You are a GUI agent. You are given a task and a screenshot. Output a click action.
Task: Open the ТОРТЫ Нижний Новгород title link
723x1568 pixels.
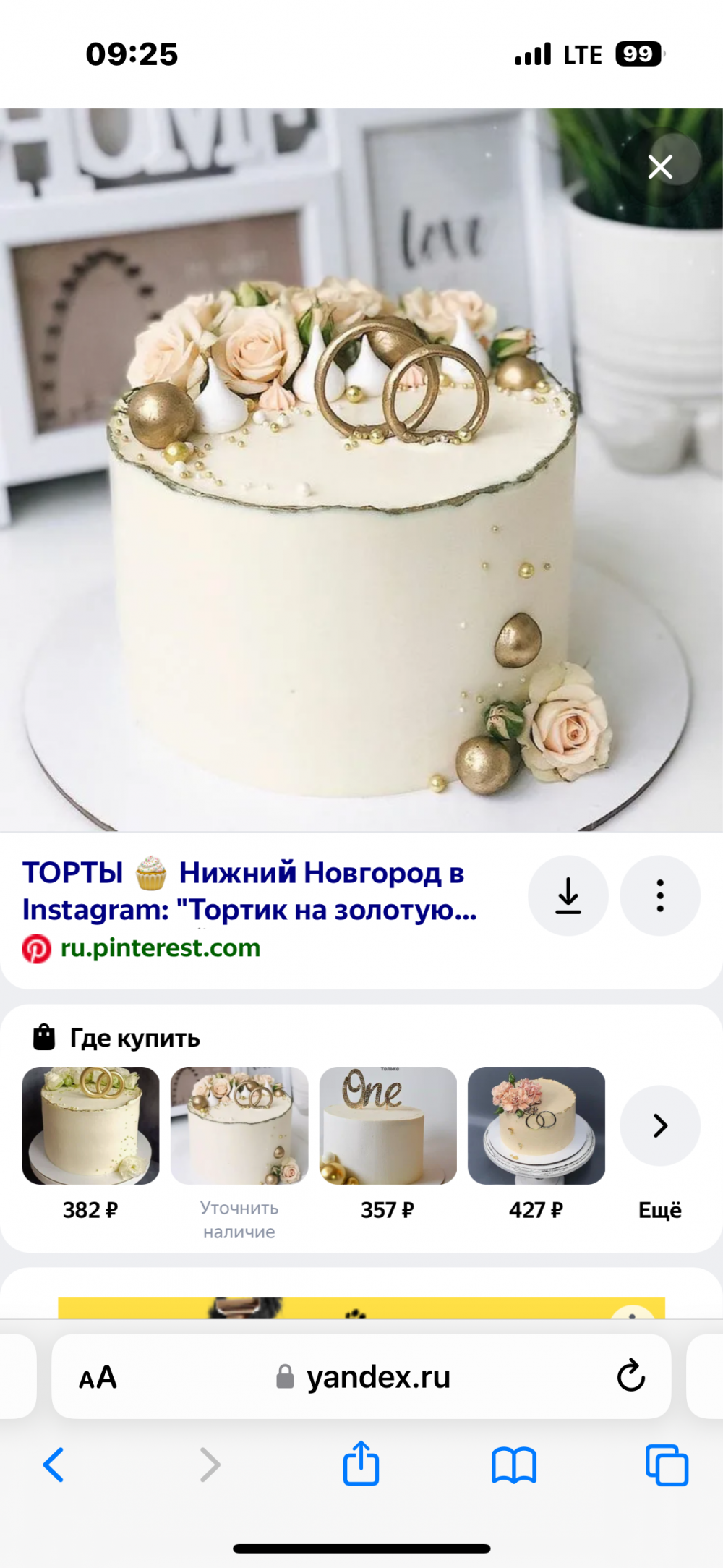click(249, 891)
